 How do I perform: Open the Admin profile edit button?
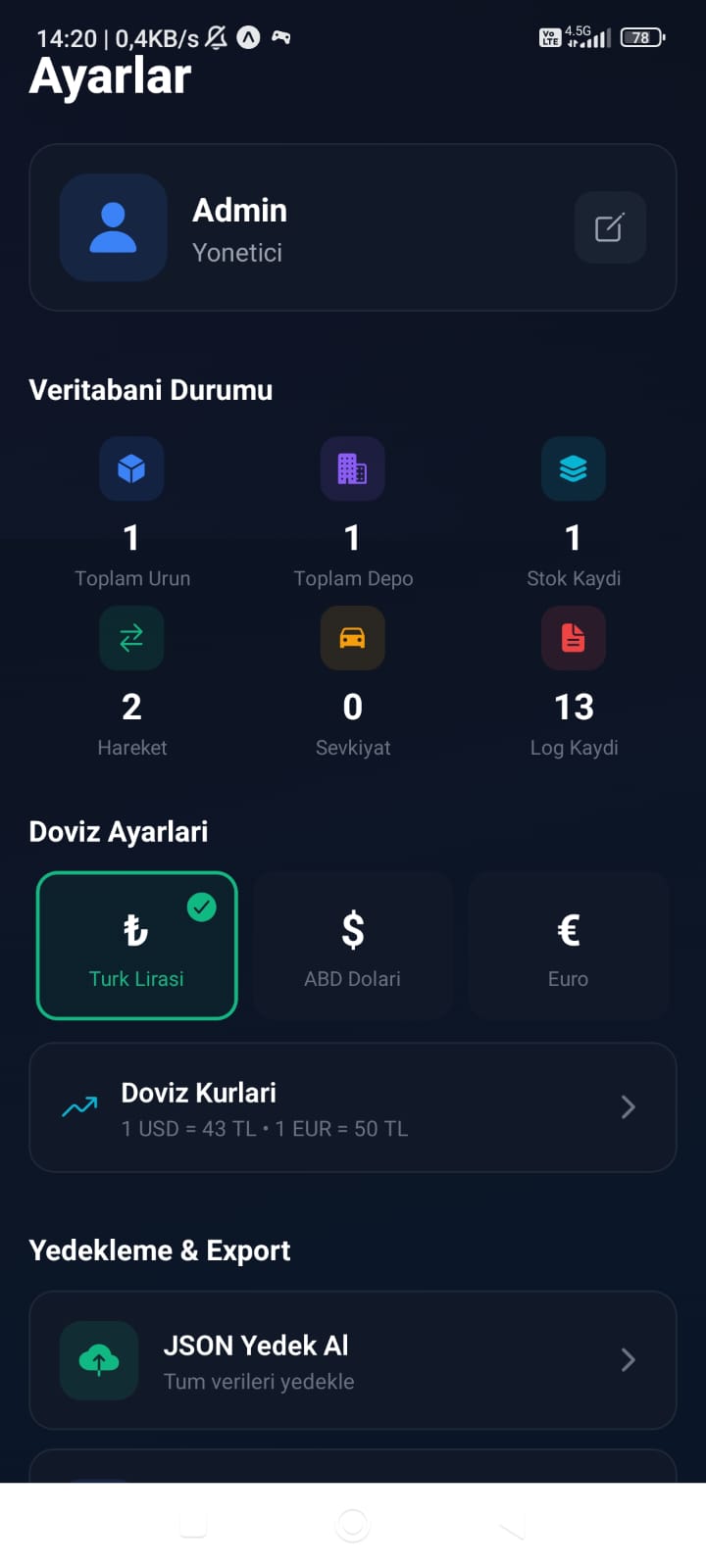point(610,227)
